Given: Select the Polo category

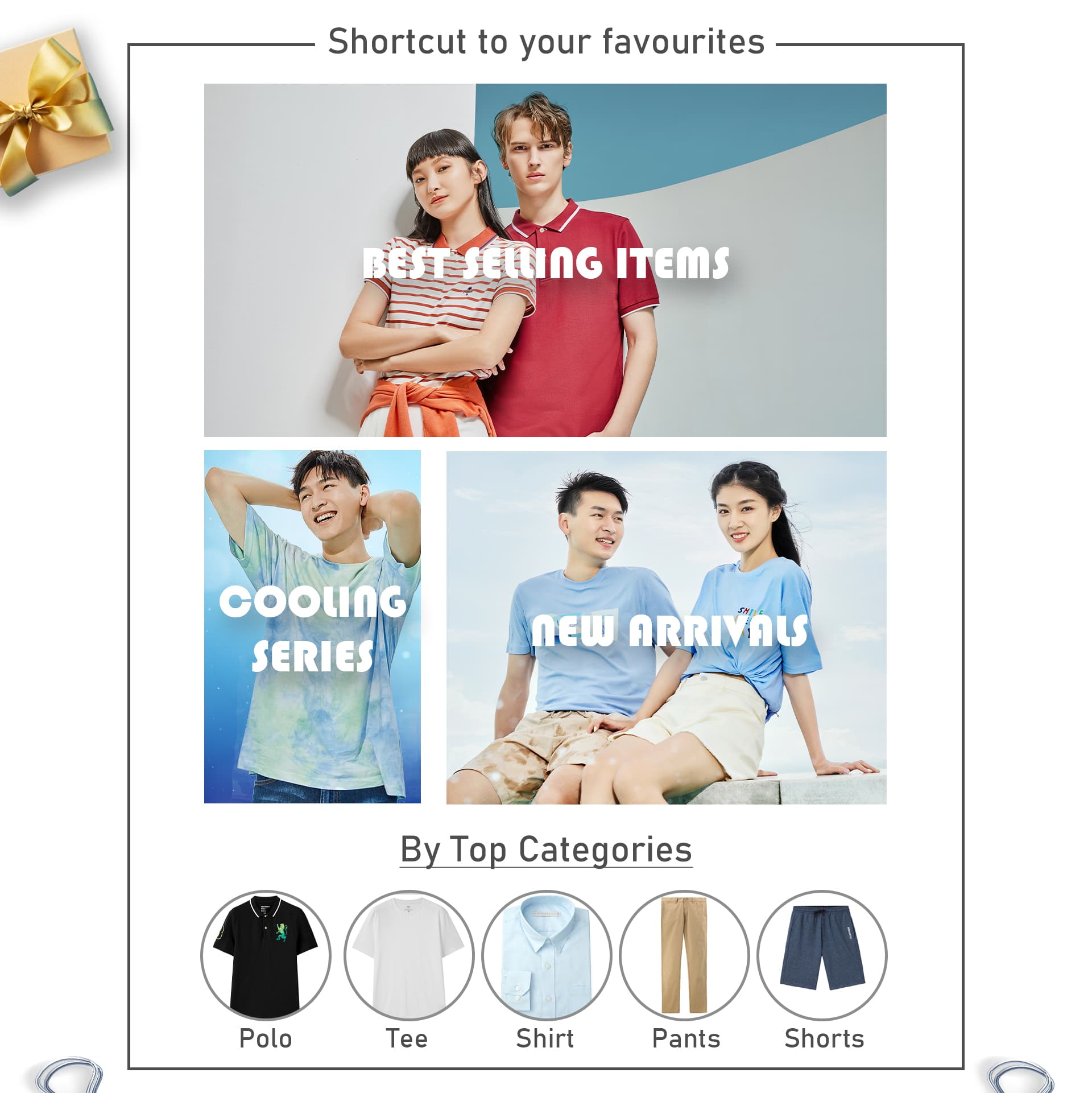Looking at the screenshot, I should (x=266, y=956).
